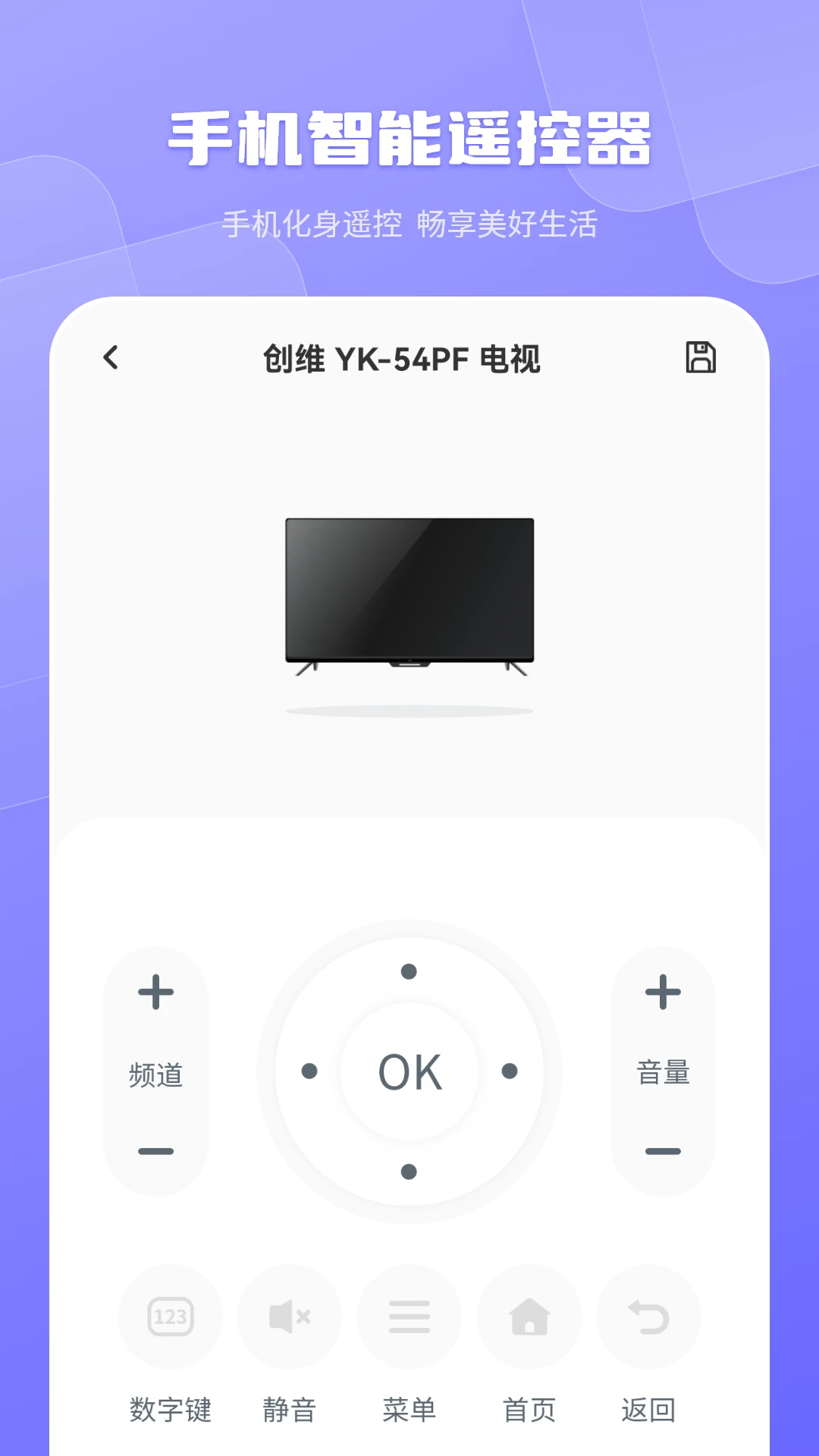Tap the back arrow at top left
The image size is (819, 1456).
click(111, 358)
